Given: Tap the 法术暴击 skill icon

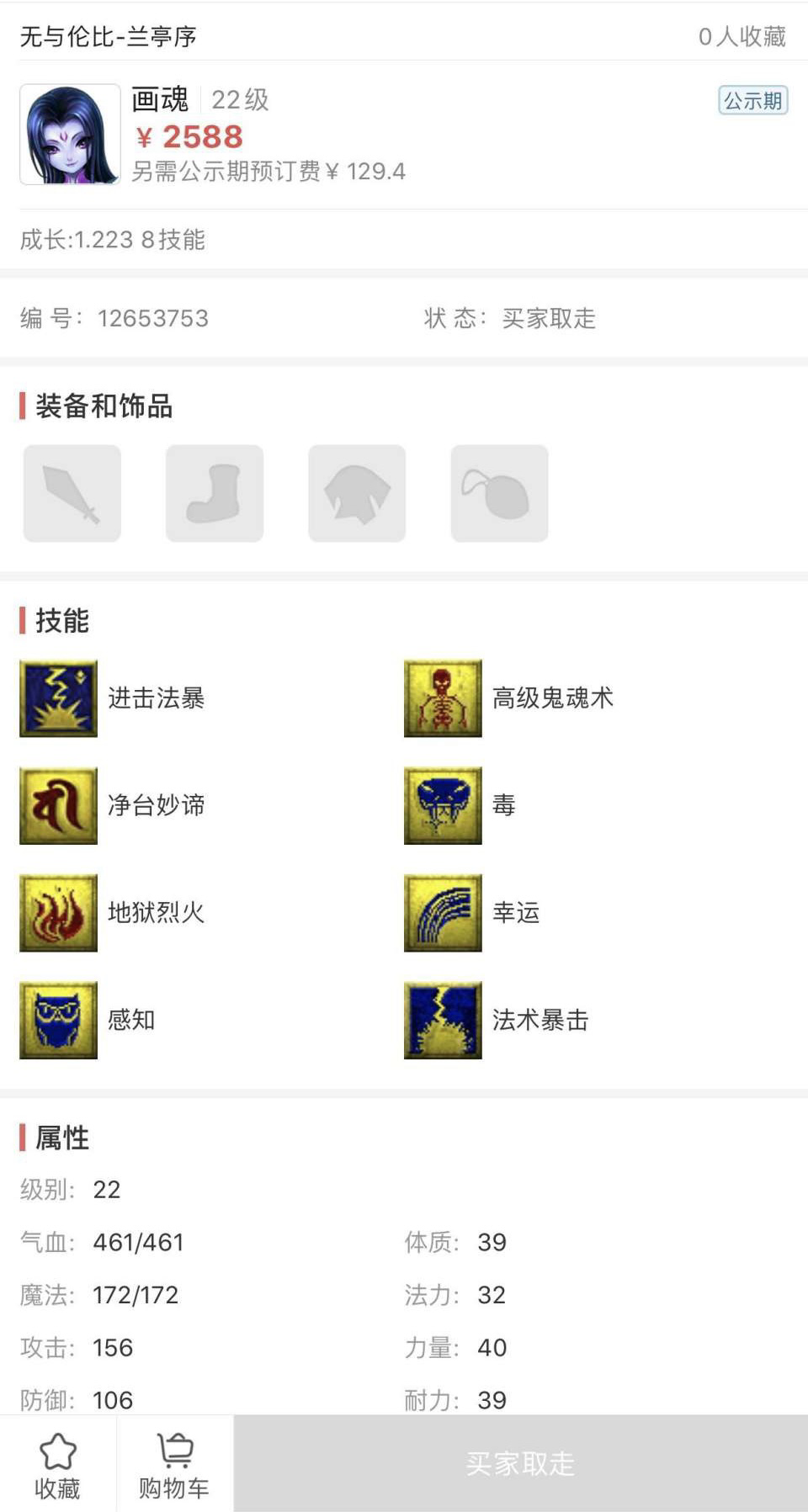Looking at the screenshot, I should coord(443,1020).
